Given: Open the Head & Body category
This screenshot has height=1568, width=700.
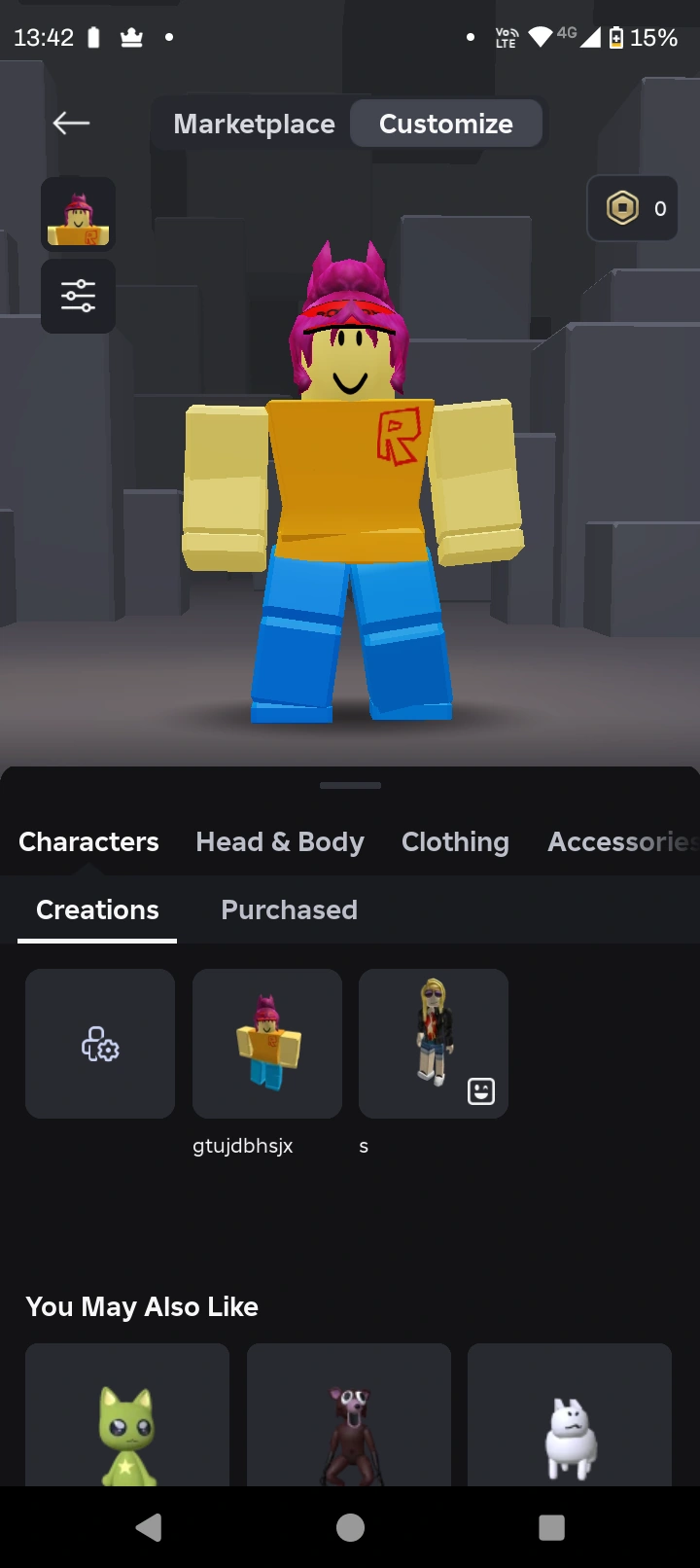Looking at the screenshot, I should pos(280,841).
